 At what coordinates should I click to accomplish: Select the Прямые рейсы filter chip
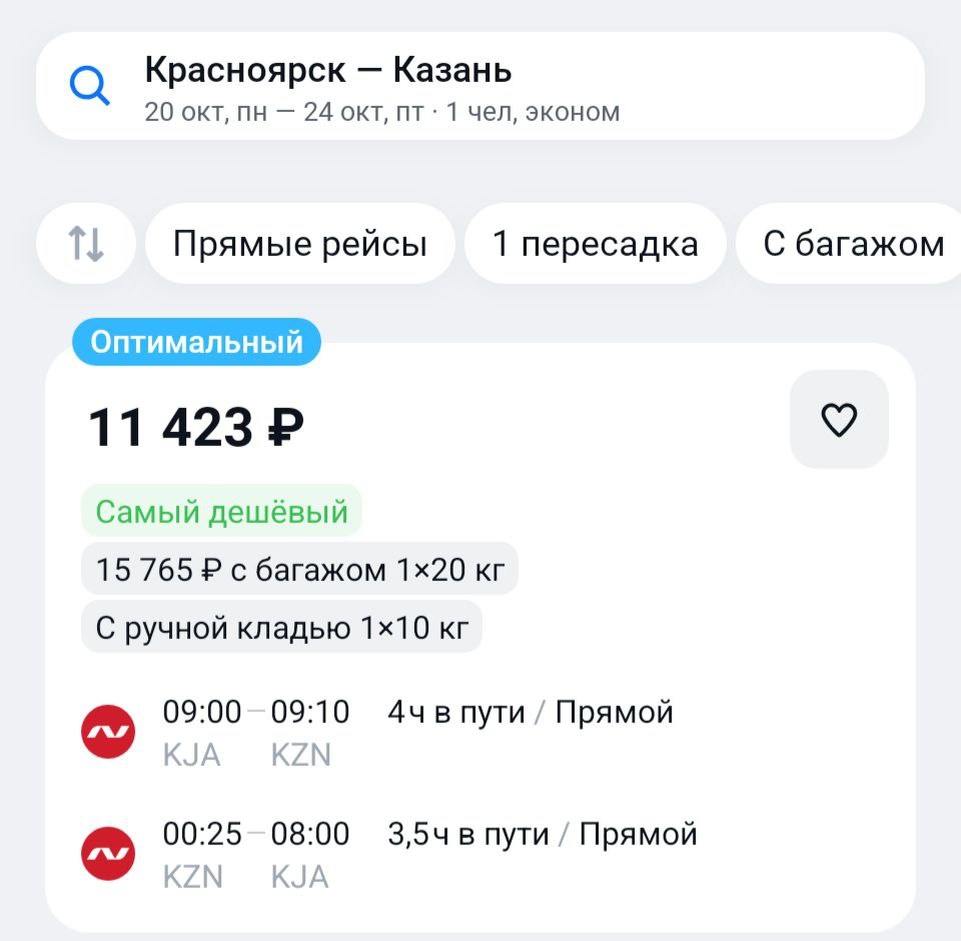click(300, 243)
